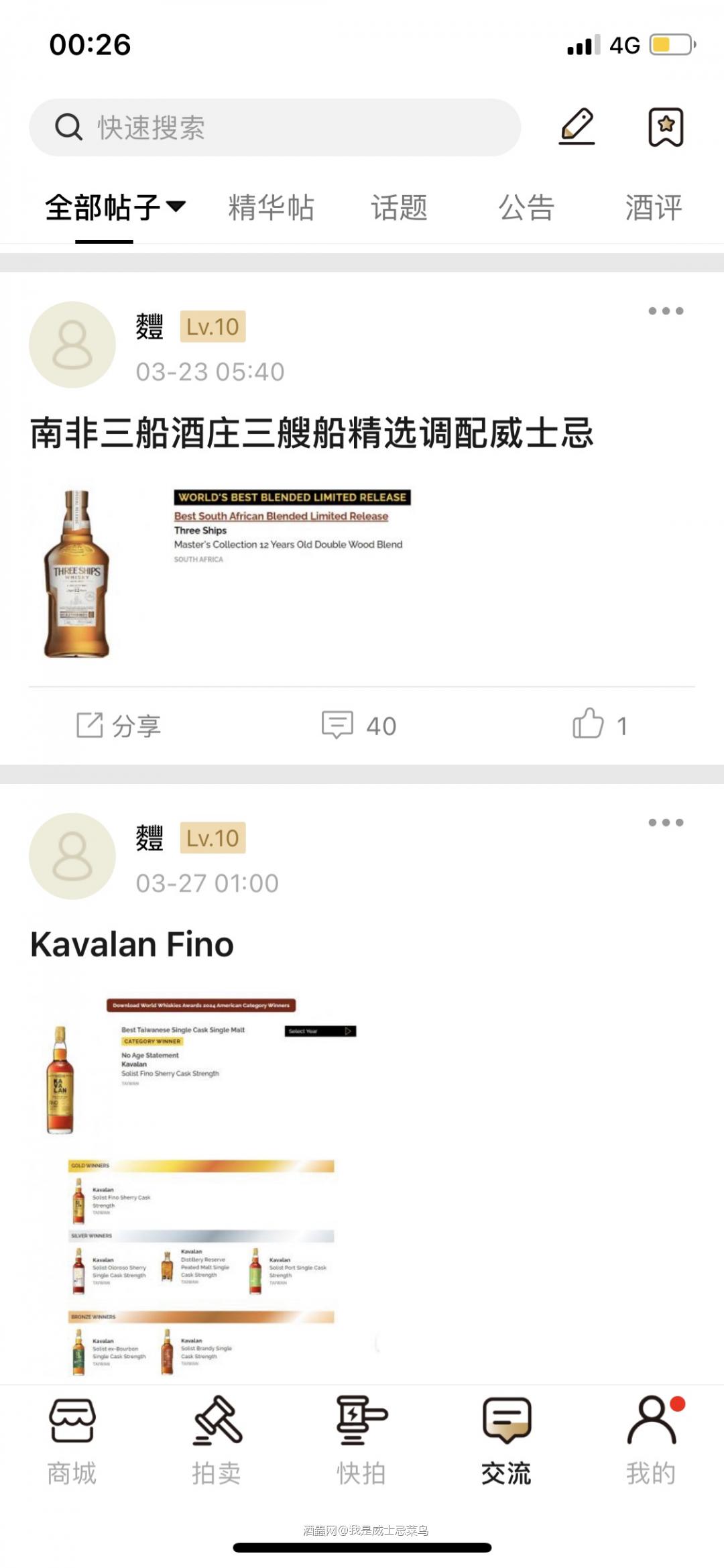Open the Best South African Blended Limited Release link
This screenshot has height=1568, width=724.
click(x=280, y=516)
